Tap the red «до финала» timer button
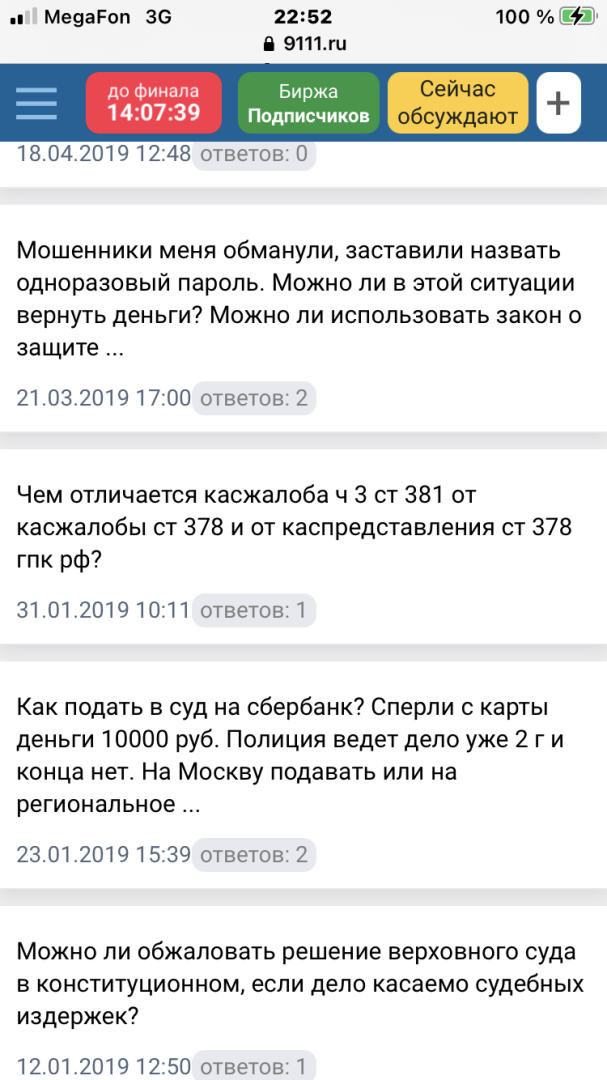 coord(154,103)
